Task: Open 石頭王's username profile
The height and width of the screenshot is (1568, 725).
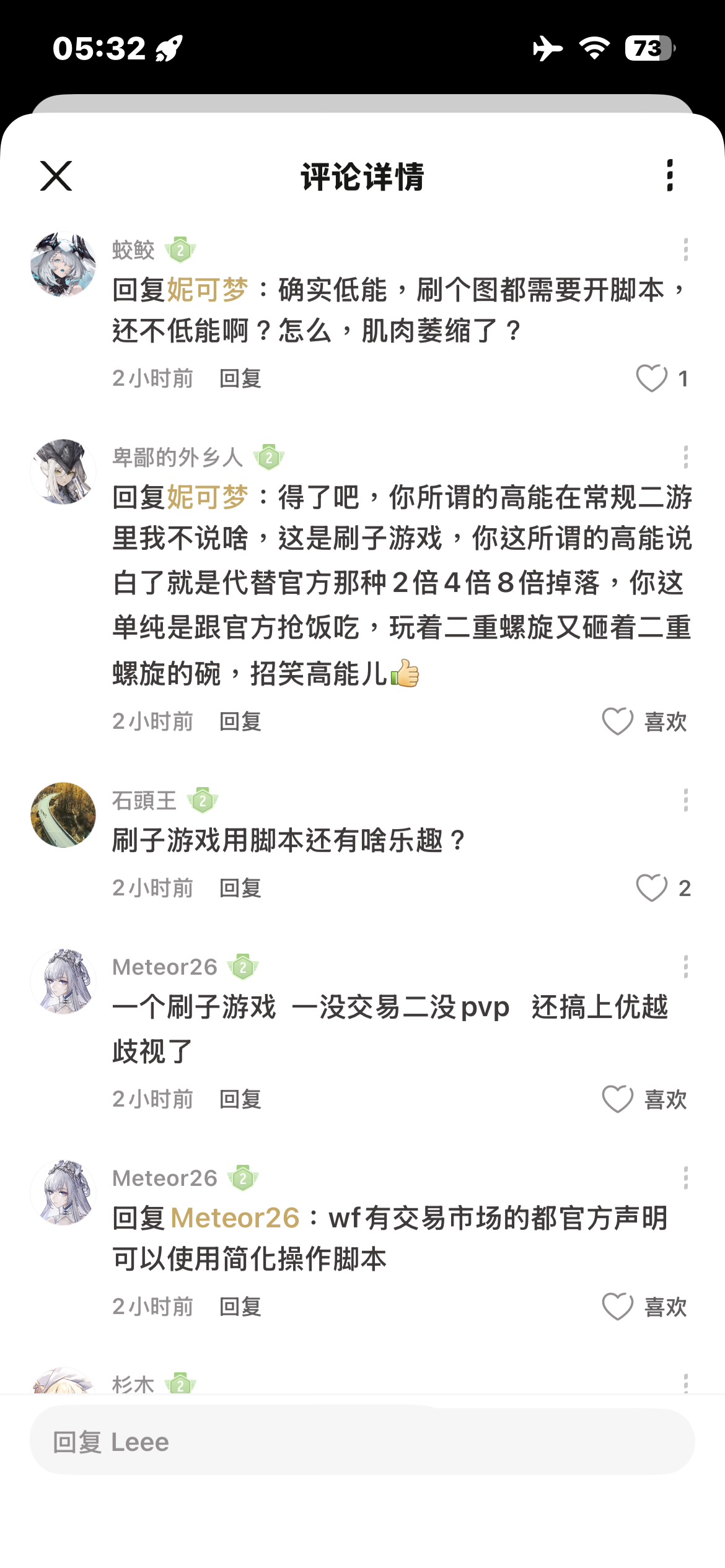Action: (x=144, y=801)
